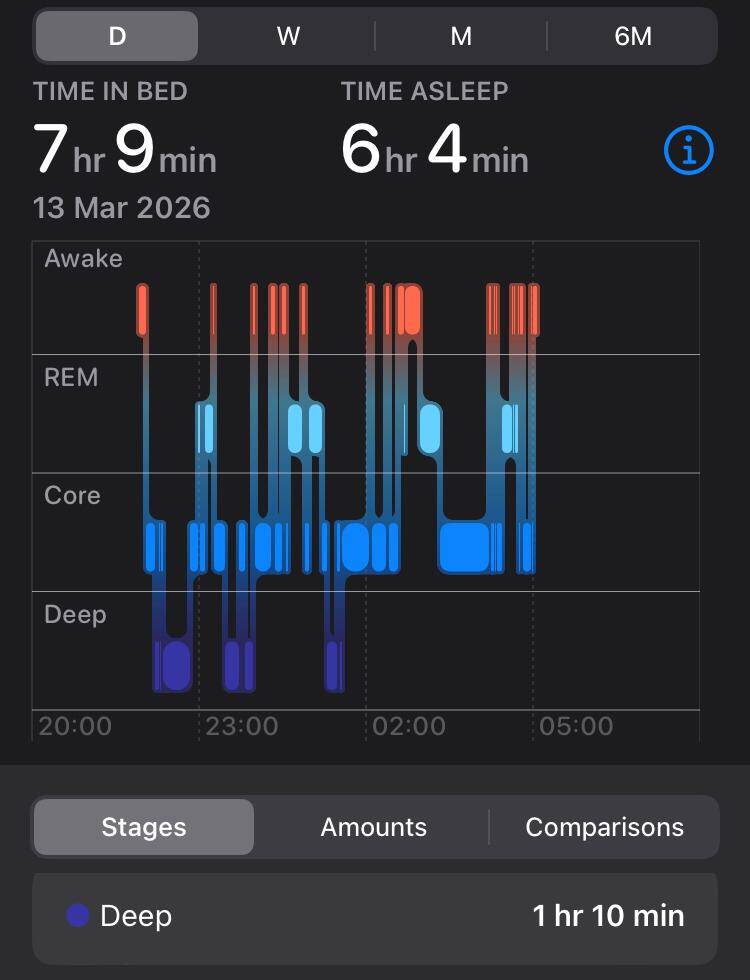Highlight the Deep sleep row
The height and width of the screenshot is (980, 750).
tap(375, 916)
